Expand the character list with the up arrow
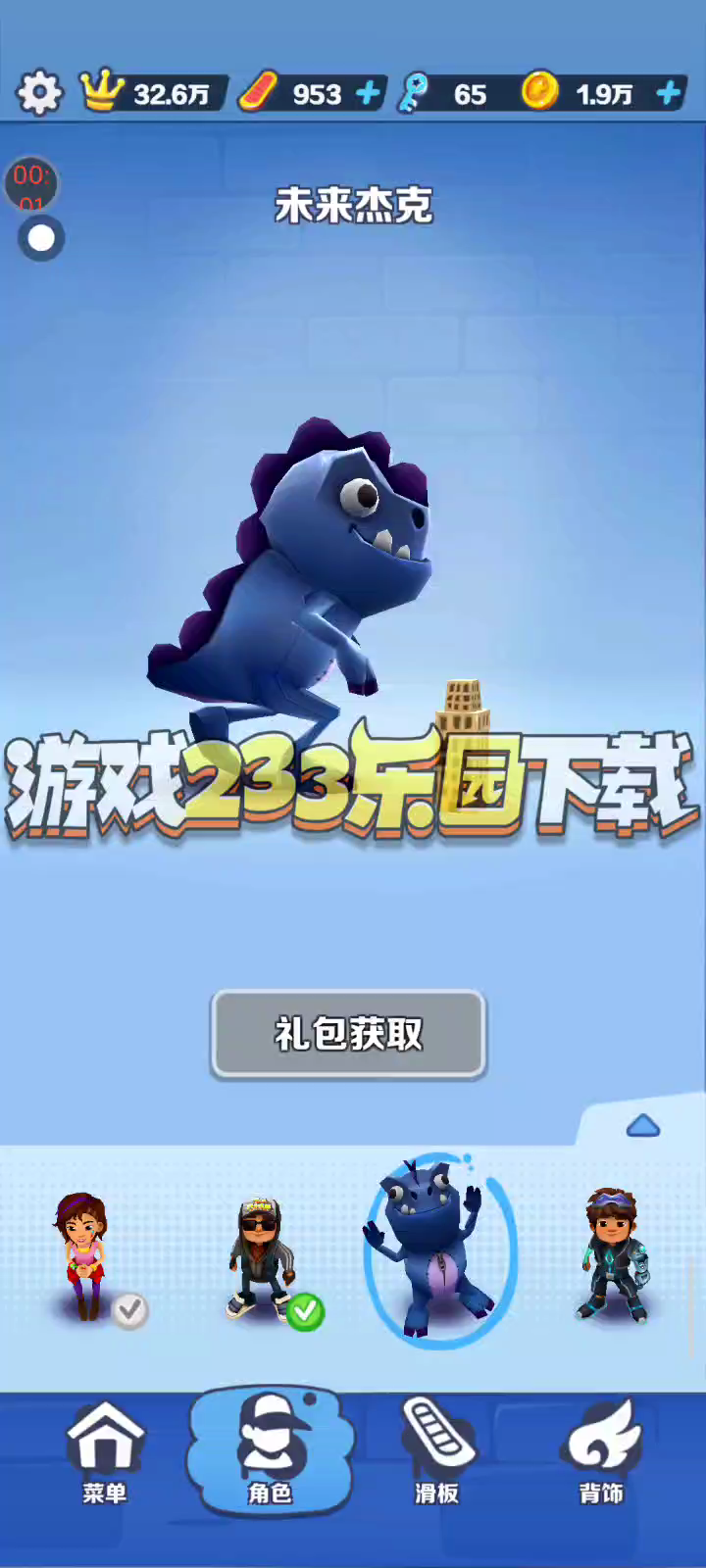The image size is (706, 1568). (x=642, y=1126)
